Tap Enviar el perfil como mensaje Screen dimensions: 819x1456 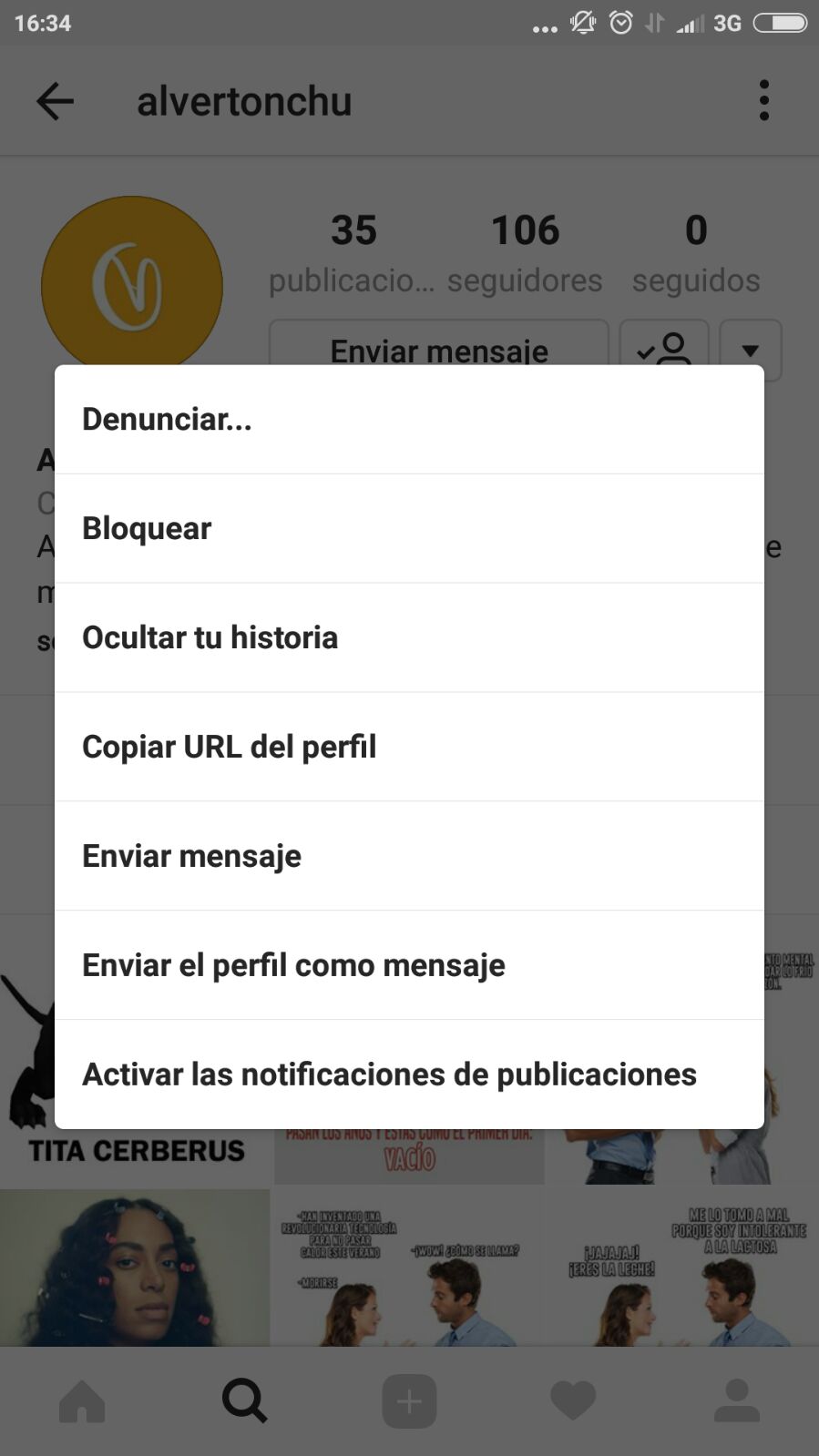click(x=409, y=966)
